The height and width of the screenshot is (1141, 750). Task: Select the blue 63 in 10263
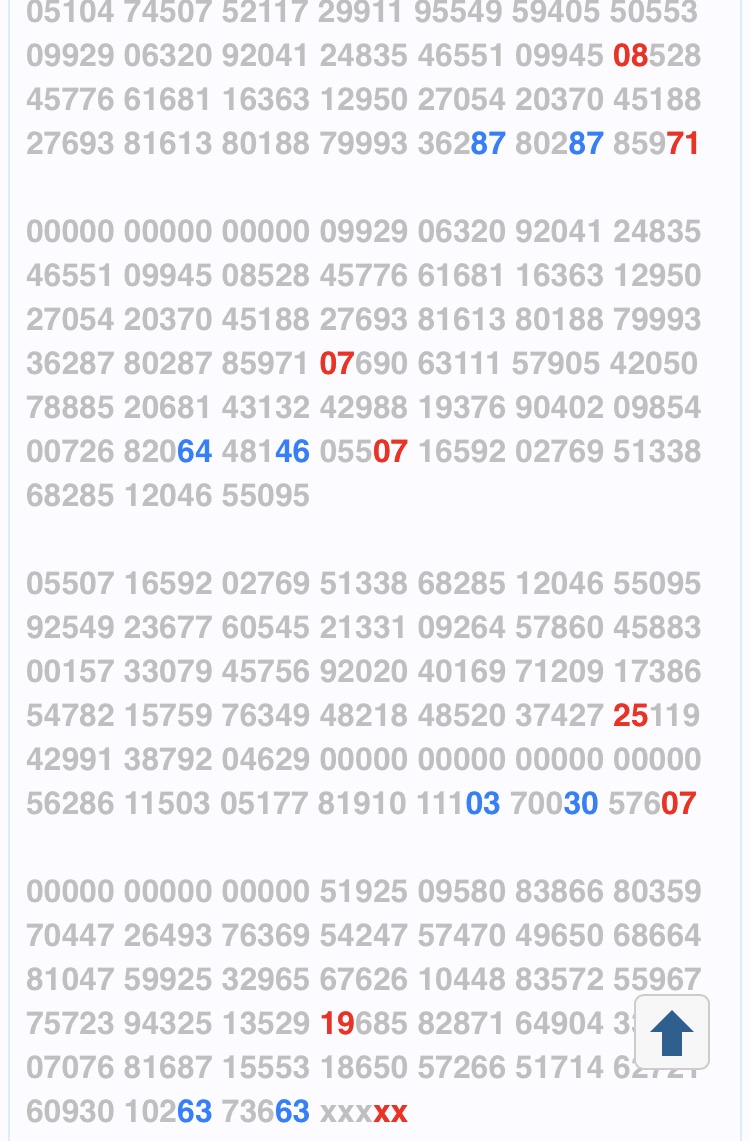pyautogui.click(x=197, y=1111)
